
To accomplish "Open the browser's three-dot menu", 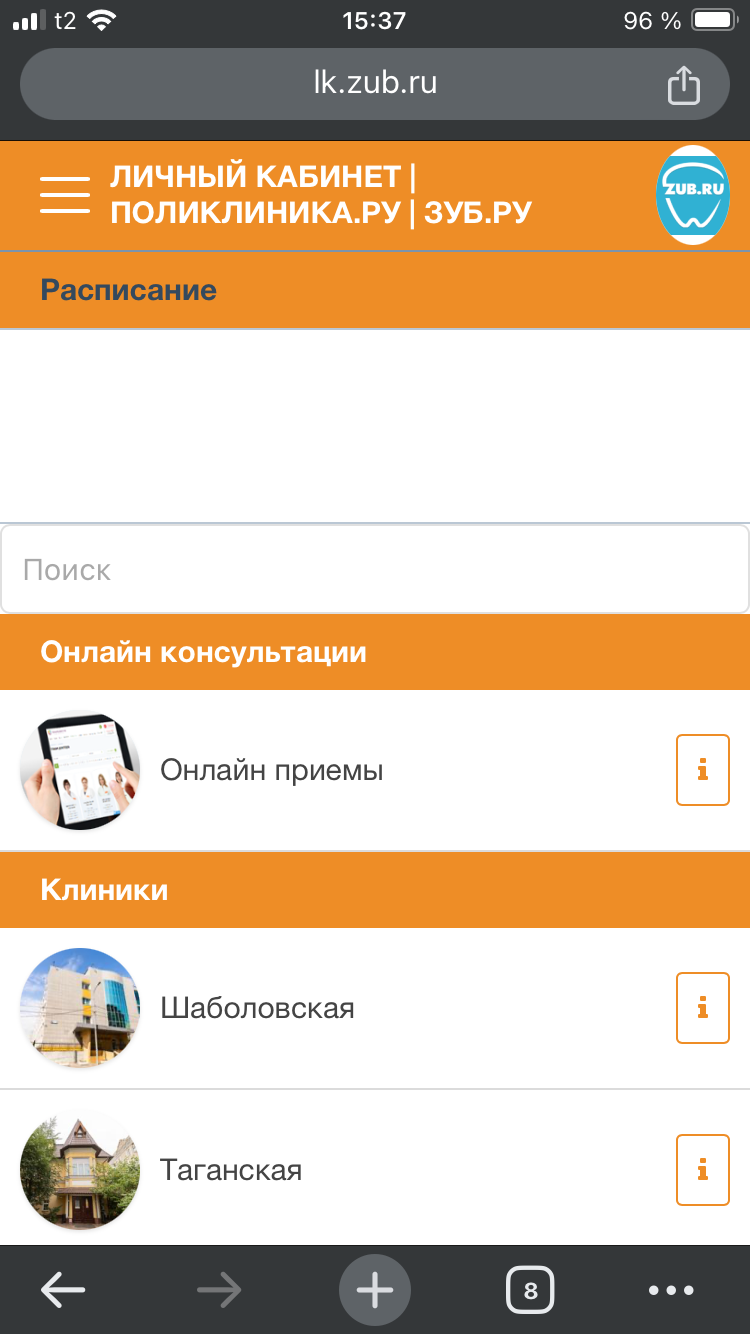I will (671, 1290).
